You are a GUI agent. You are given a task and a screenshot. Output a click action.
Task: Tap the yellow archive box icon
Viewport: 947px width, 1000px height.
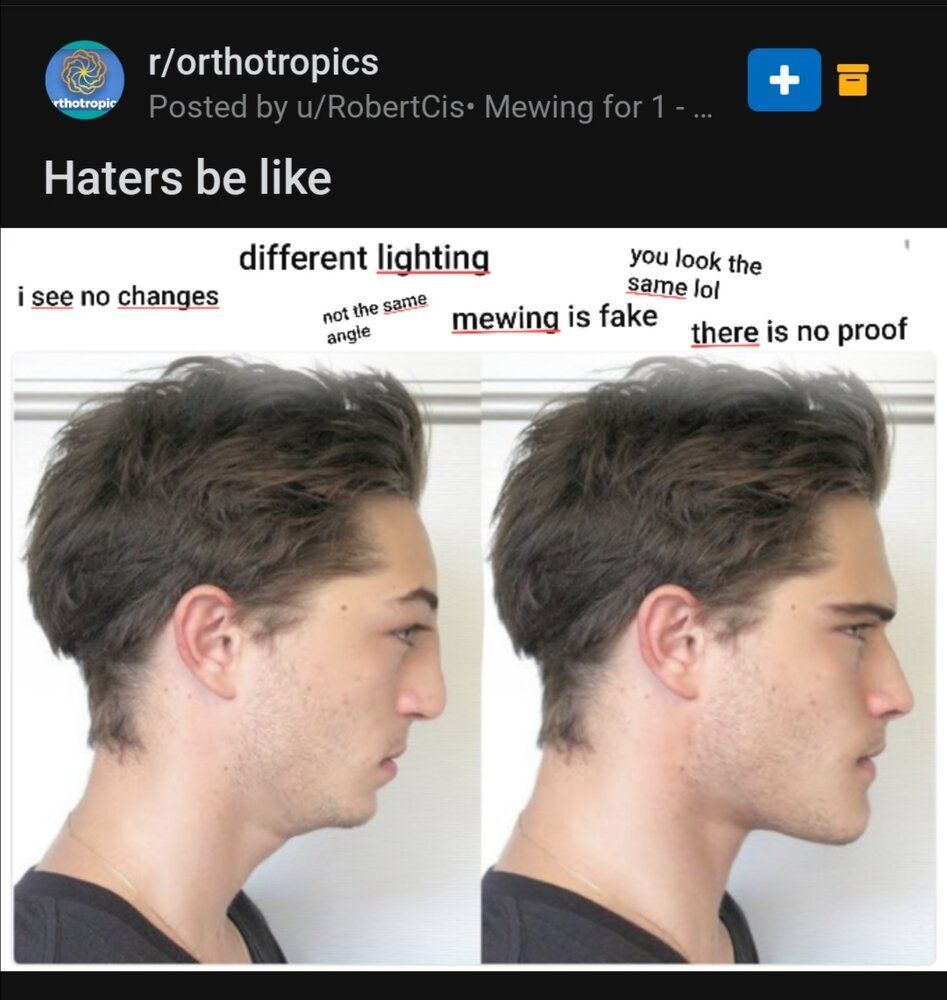852,79
